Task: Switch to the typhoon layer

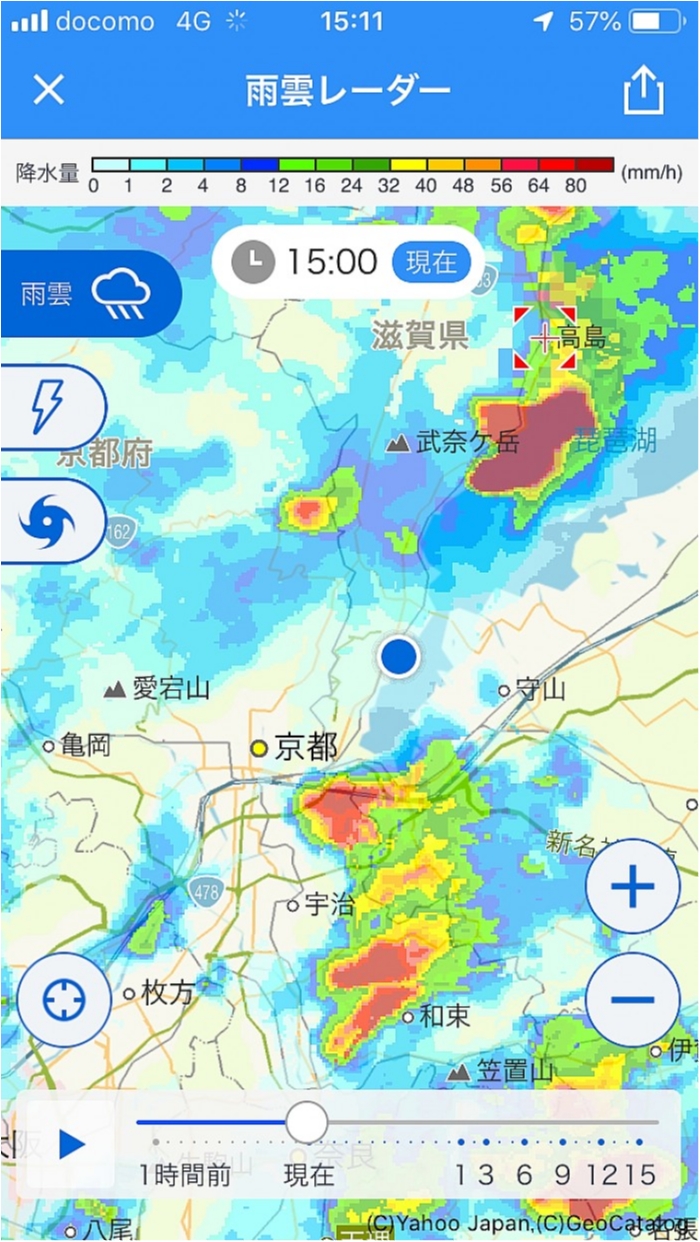Action: click(50, 521)
